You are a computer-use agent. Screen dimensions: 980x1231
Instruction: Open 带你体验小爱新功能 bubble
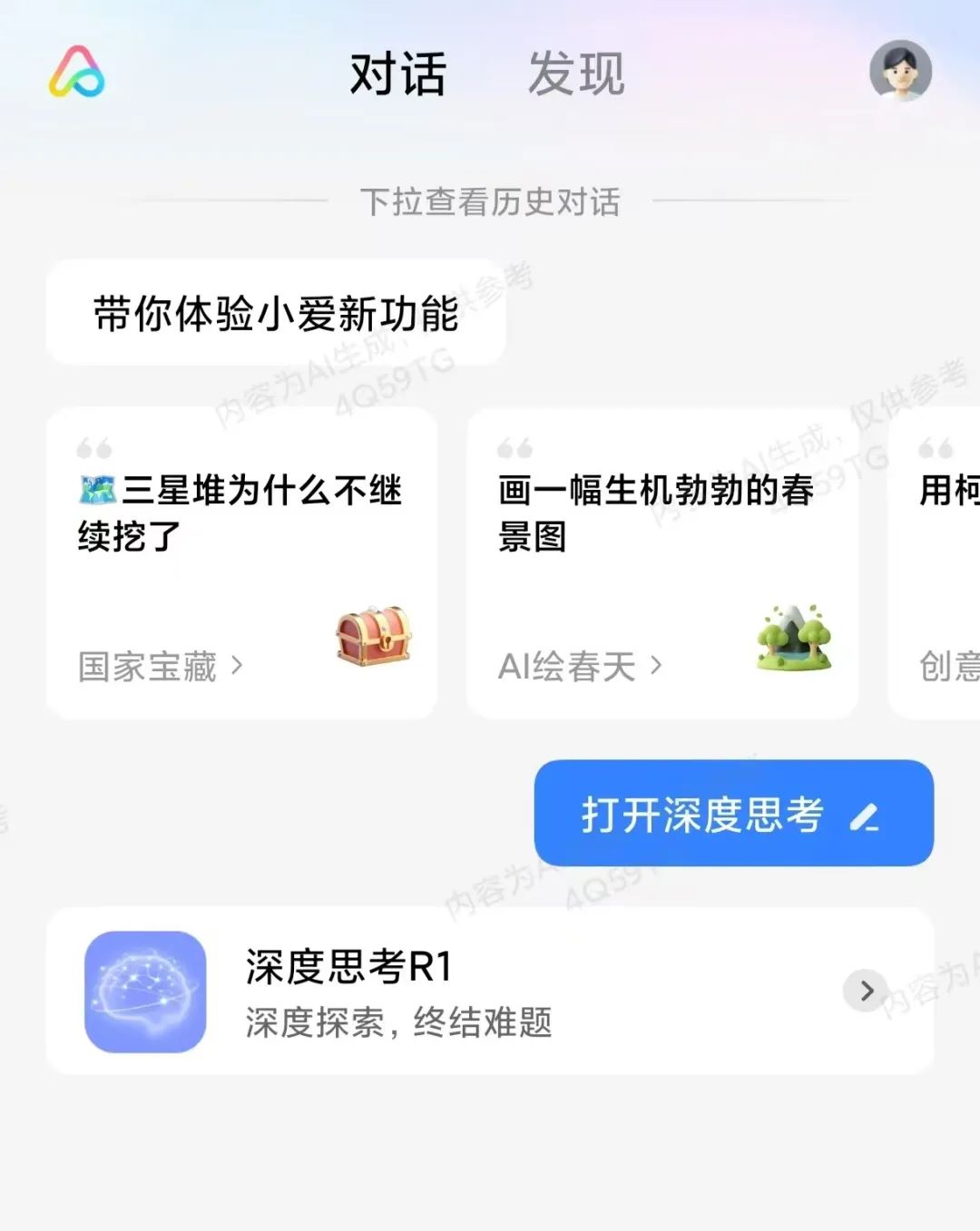[x=276, y=313]
